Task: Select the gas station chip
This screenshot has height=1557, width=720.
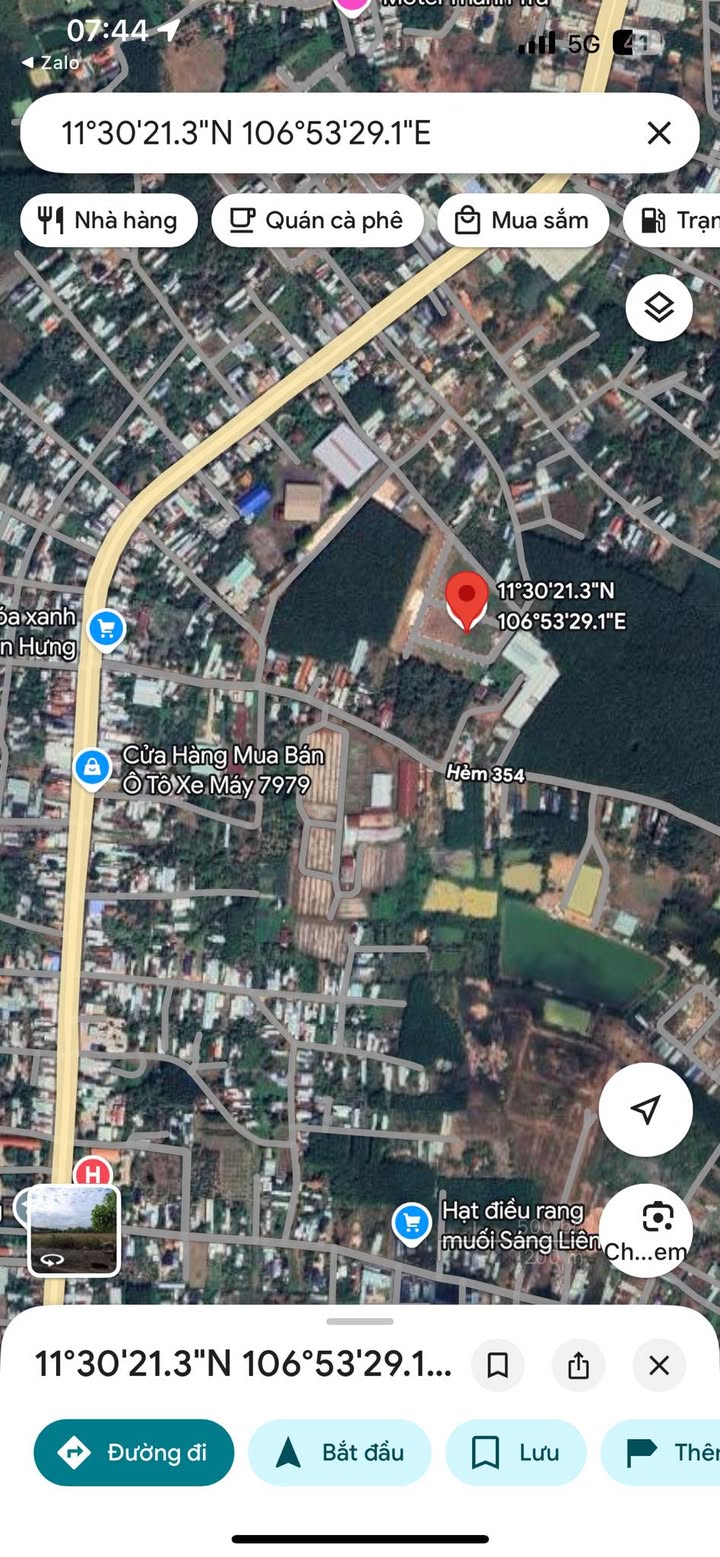Action: pos(675,220)
